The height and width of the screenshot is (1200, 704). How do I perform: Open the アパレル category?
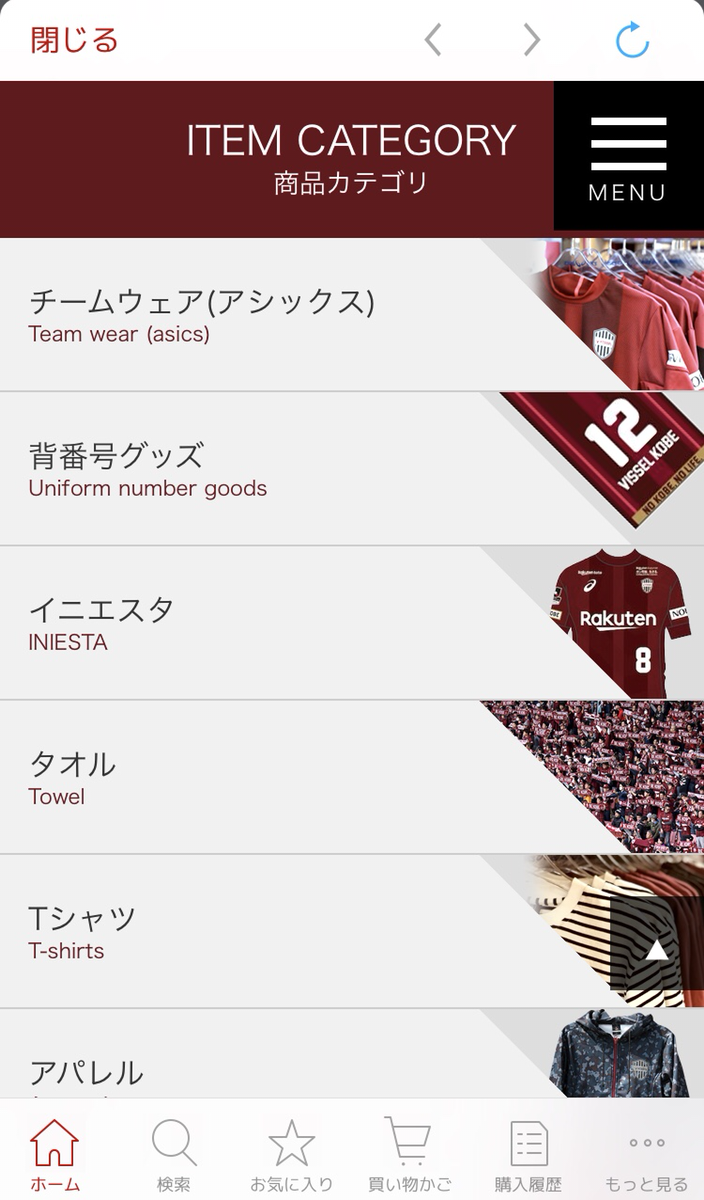(250, 1070)
